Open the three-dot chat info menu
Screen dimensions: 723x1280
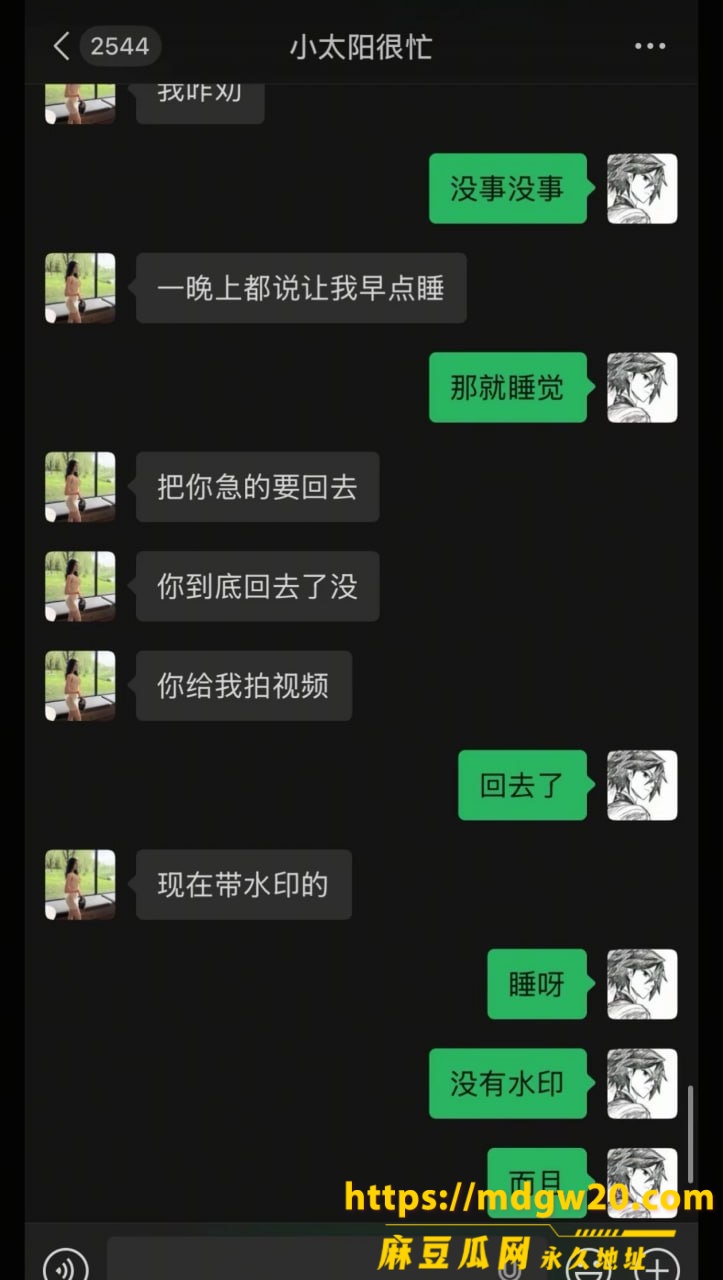[x=650, y=46]
